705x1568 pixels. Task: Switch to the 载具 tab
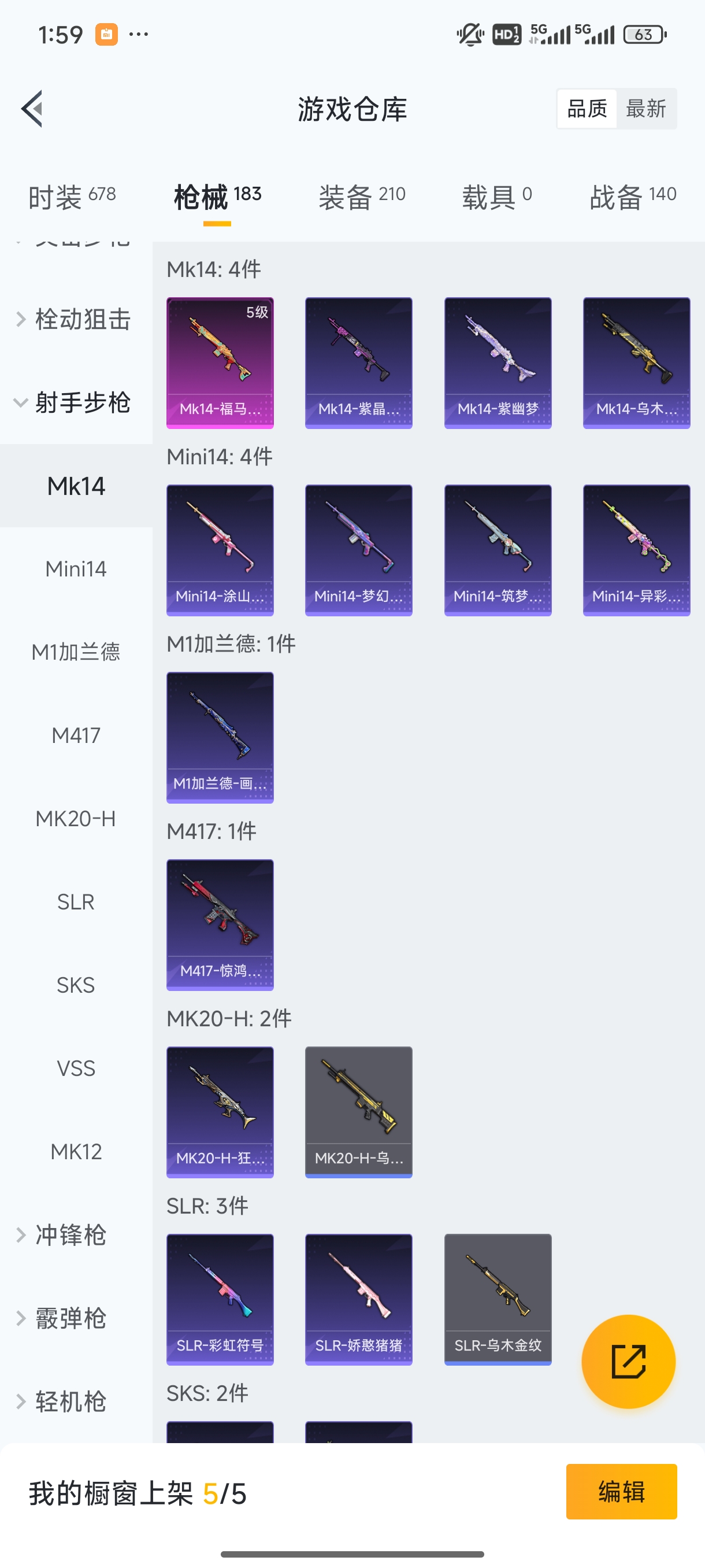tap(496, 196)
